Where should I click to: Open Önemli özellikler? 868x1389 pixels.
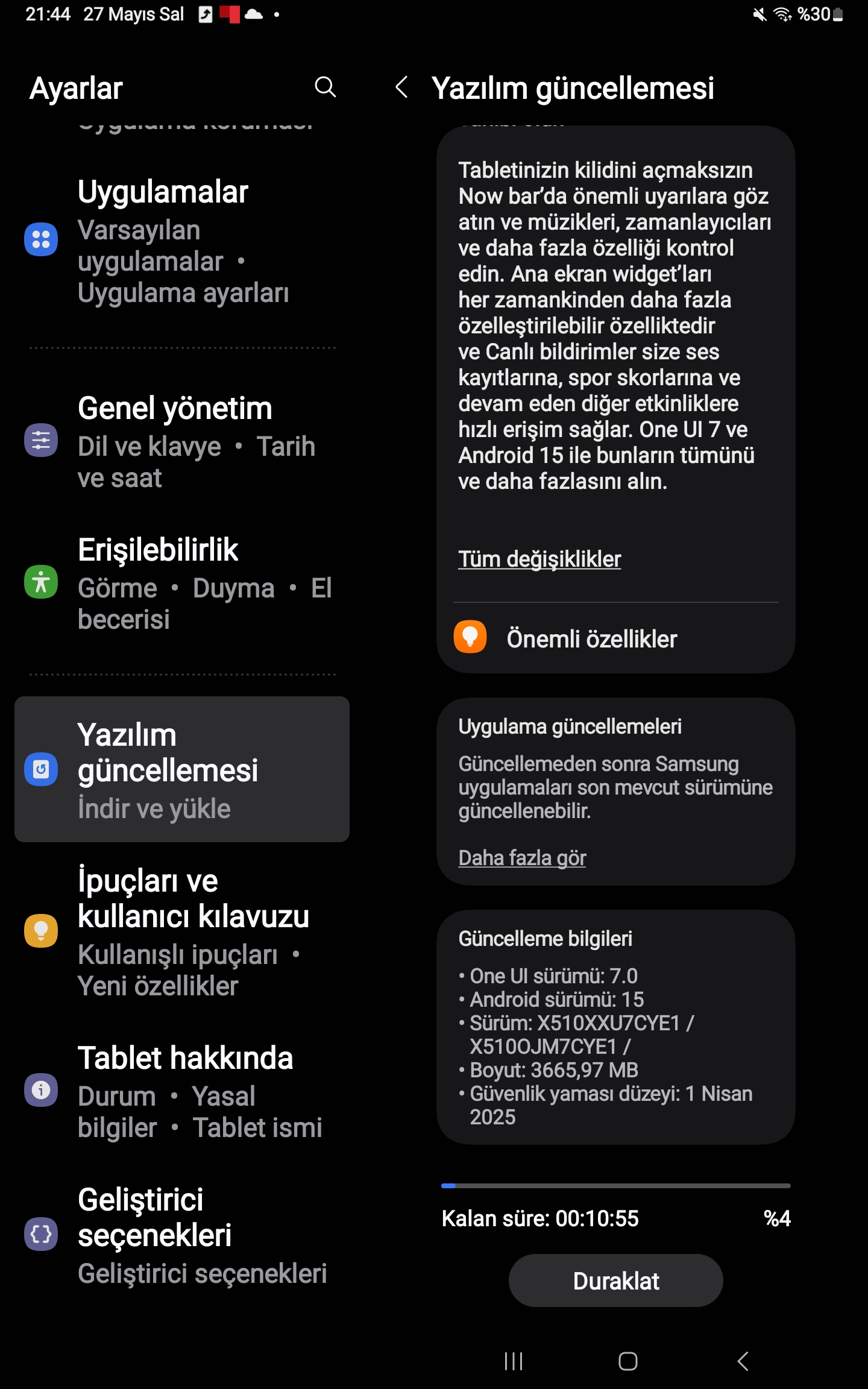point(591,638)
